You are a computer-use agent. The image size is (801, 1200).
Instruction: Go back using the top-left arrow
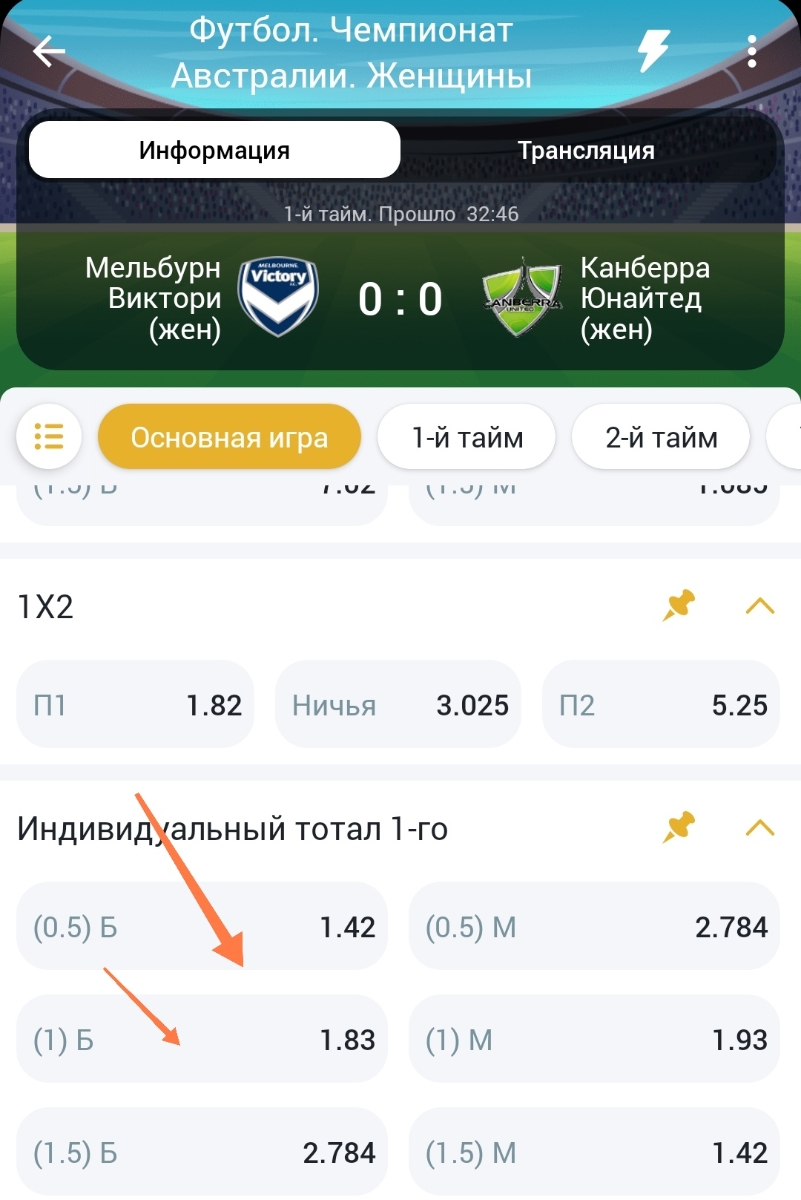(48, 52)
